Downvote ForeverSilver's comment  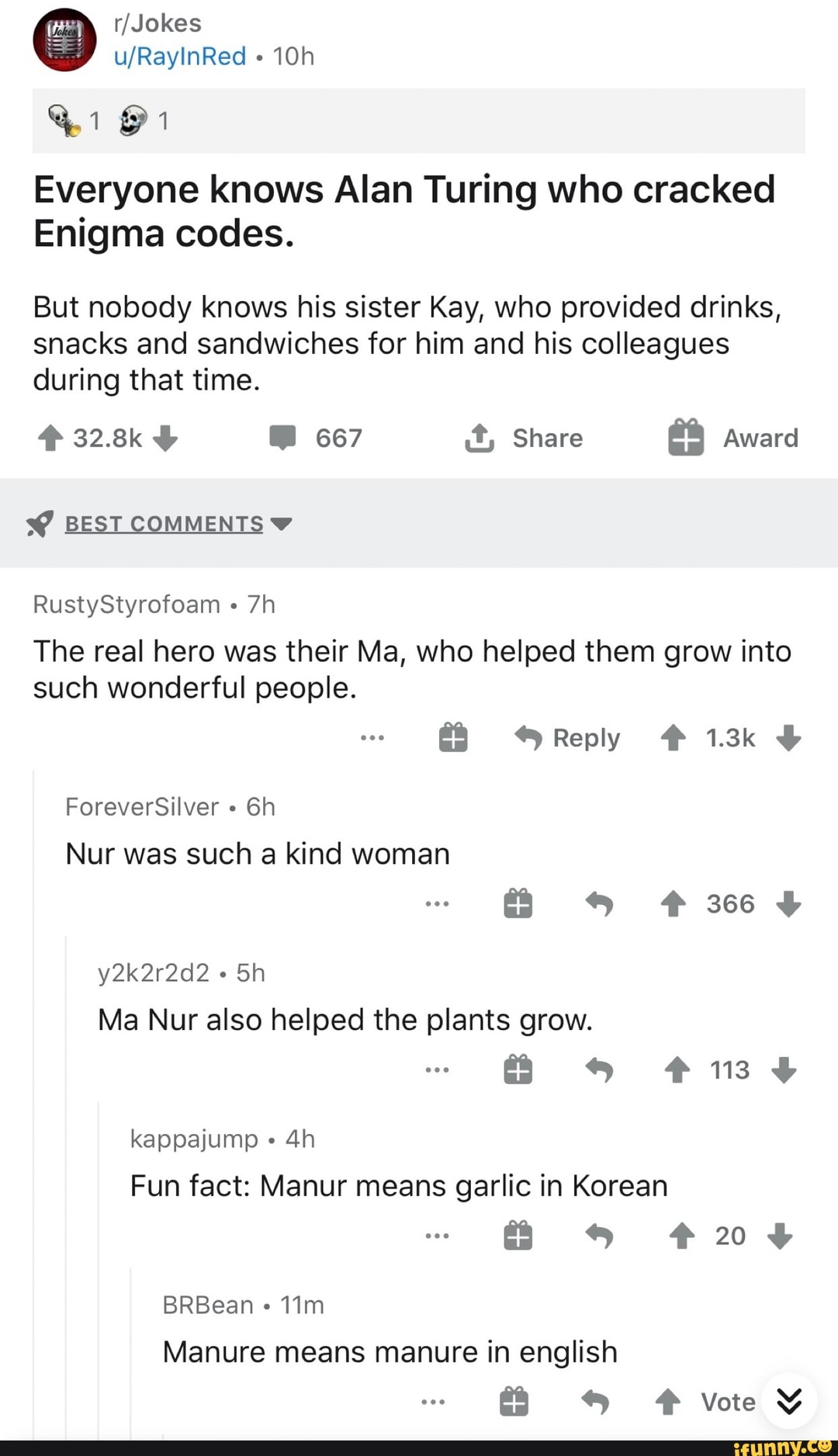[788, 904]
